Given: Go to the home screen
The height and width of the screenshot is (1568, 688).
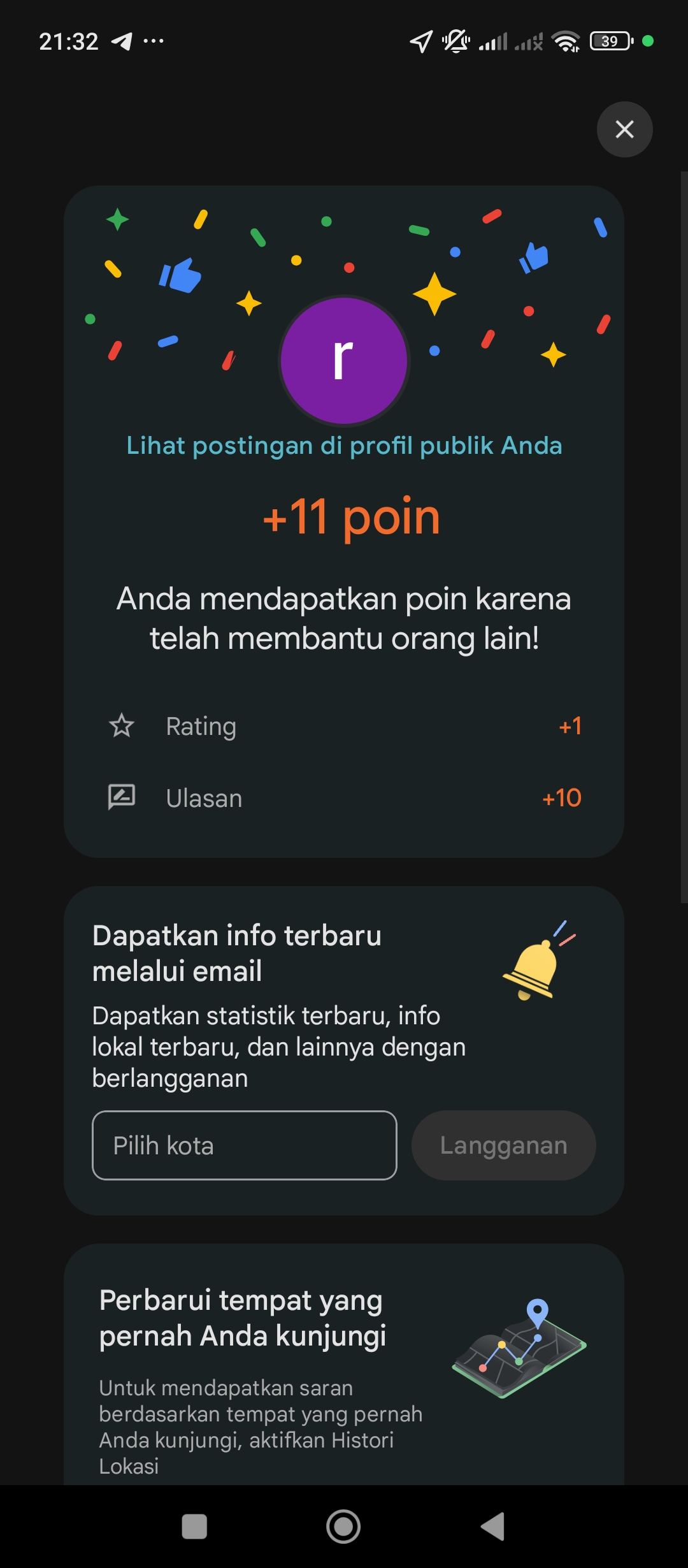Looking at the screenshot, I should pyautogui.click(x=343, y=1527).
